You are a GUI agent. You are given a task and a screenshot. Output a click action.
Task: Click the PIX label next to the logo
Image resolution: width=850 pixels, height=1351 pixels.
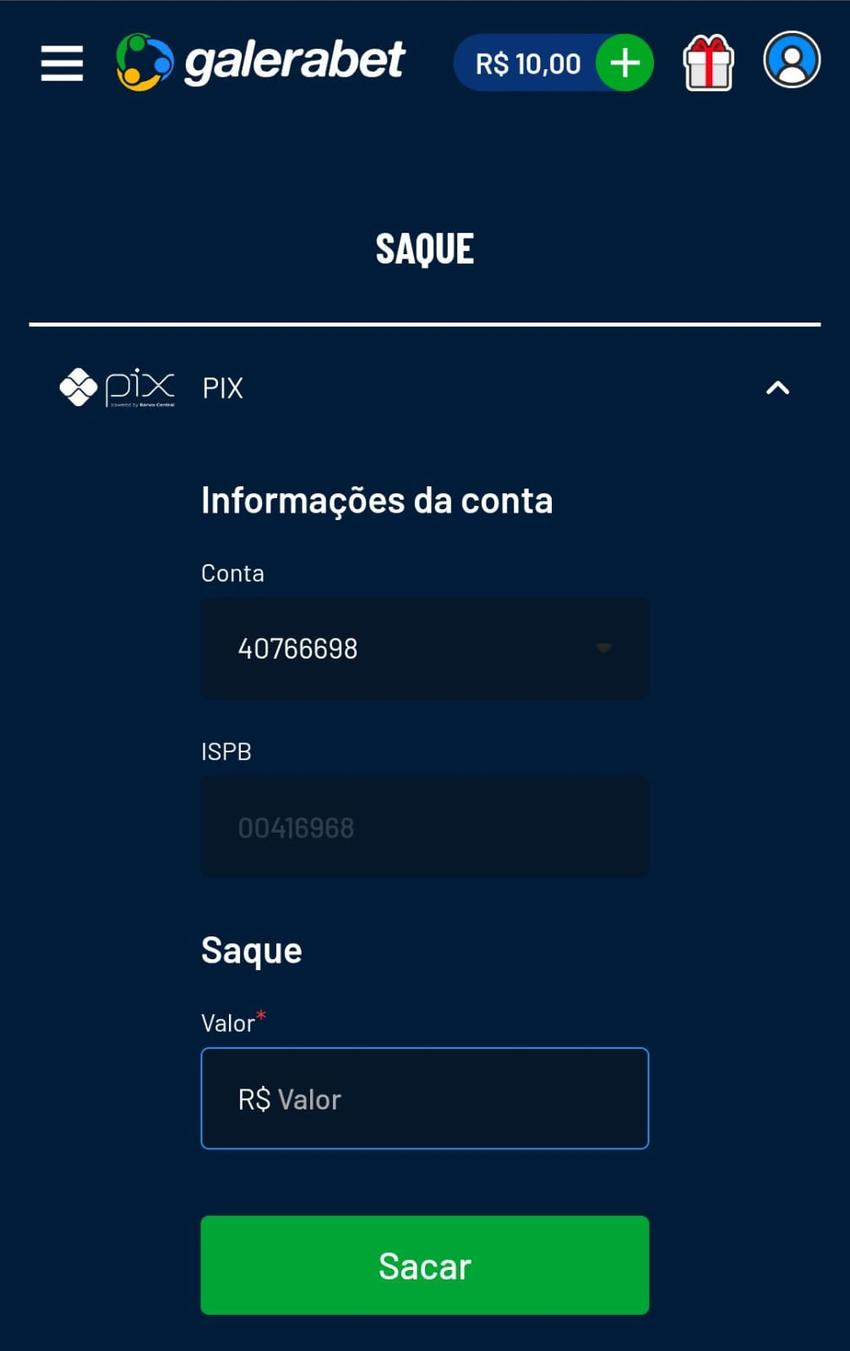pos(222,388)
